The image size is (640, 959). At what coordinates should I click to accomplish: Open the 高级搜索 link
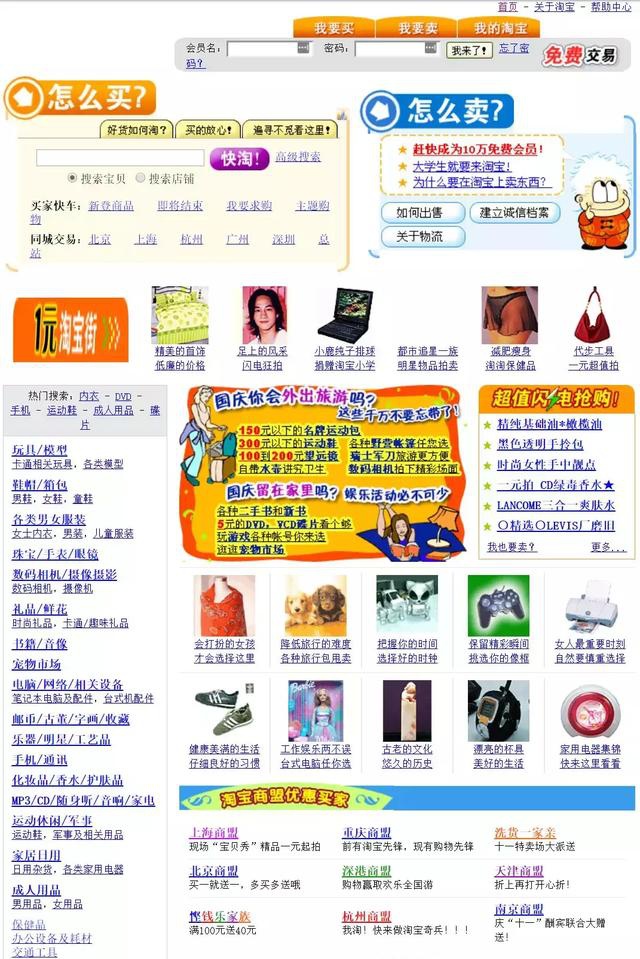(x=298, y=157)
